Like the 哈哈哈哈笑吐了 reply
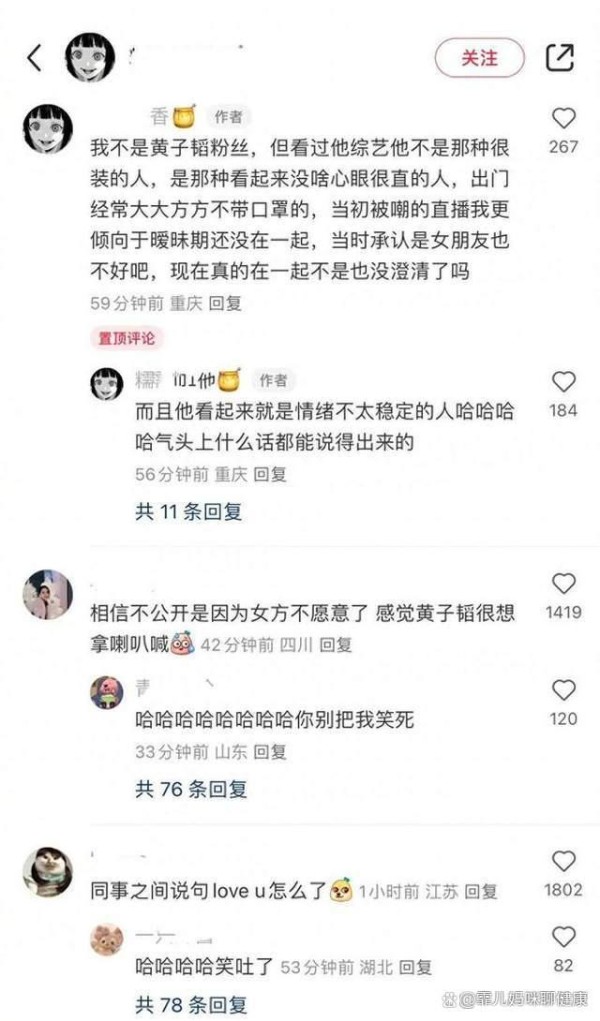 [564, 937]
